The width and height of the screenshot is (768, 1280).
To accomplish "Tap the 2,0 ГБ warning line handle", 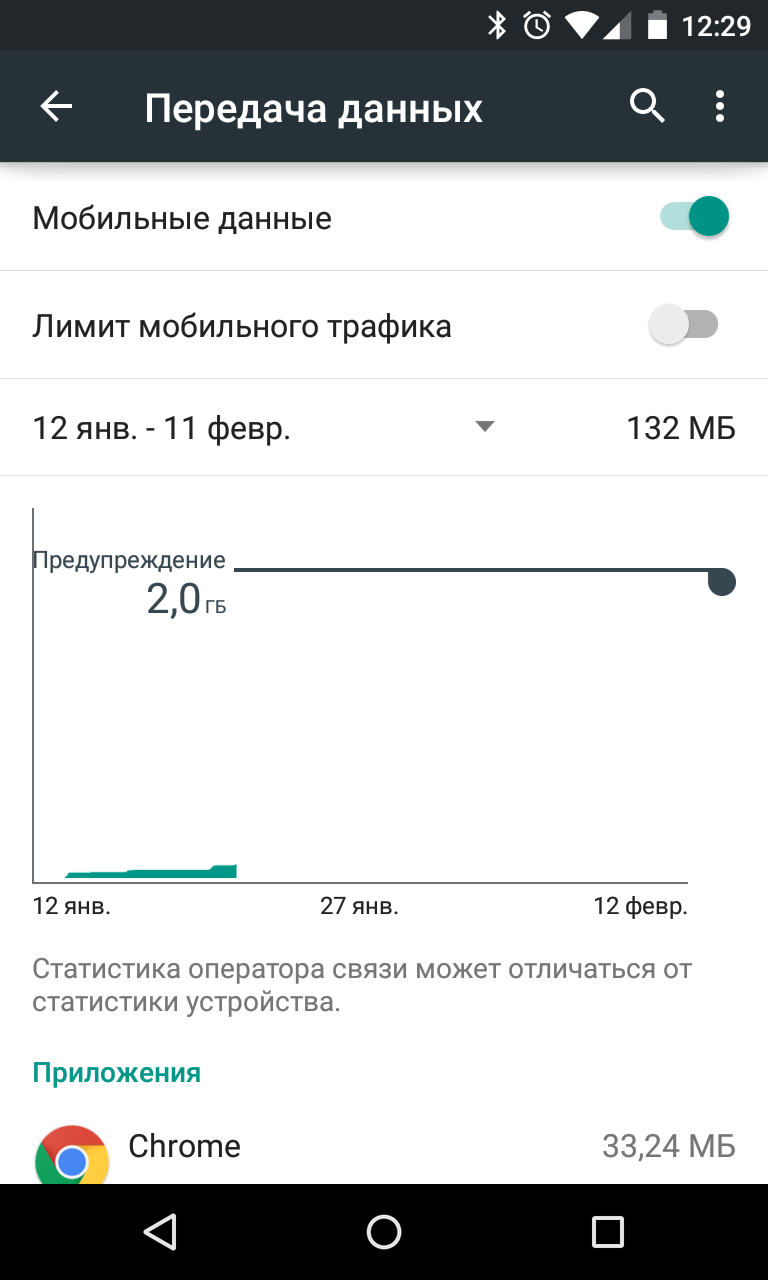I will click(x=721, y=581).
